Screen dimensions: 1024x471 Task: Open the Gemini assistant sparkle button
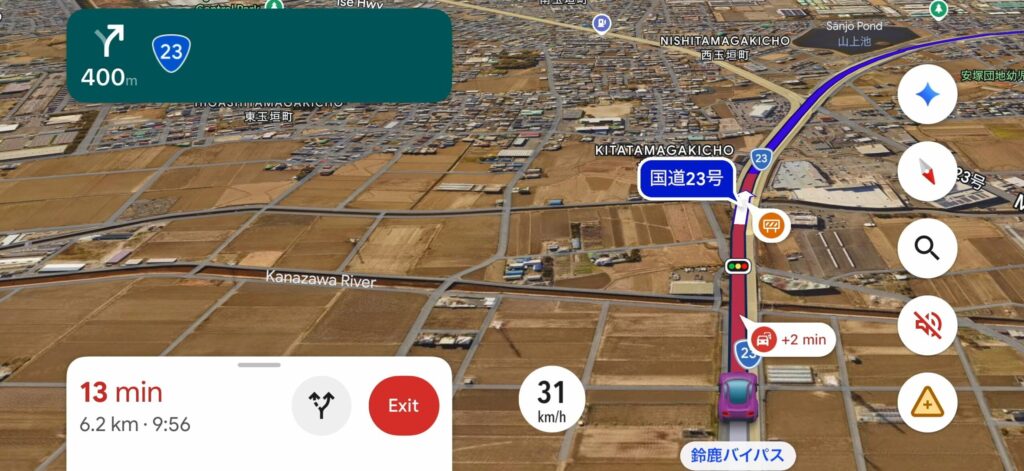(x=927, y=95)
